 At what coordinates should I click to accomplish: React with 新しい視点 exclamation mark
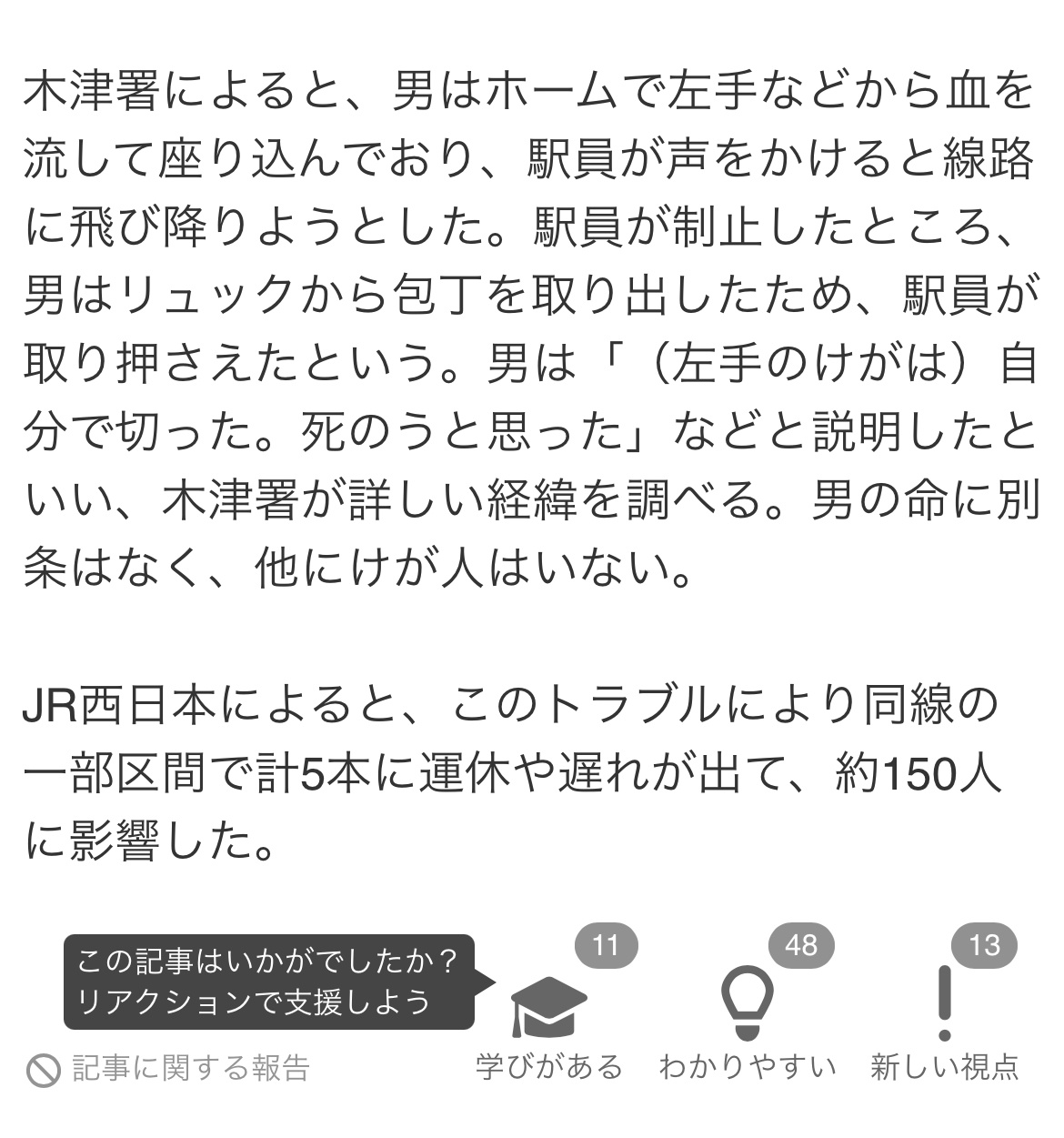[944, 1003]
